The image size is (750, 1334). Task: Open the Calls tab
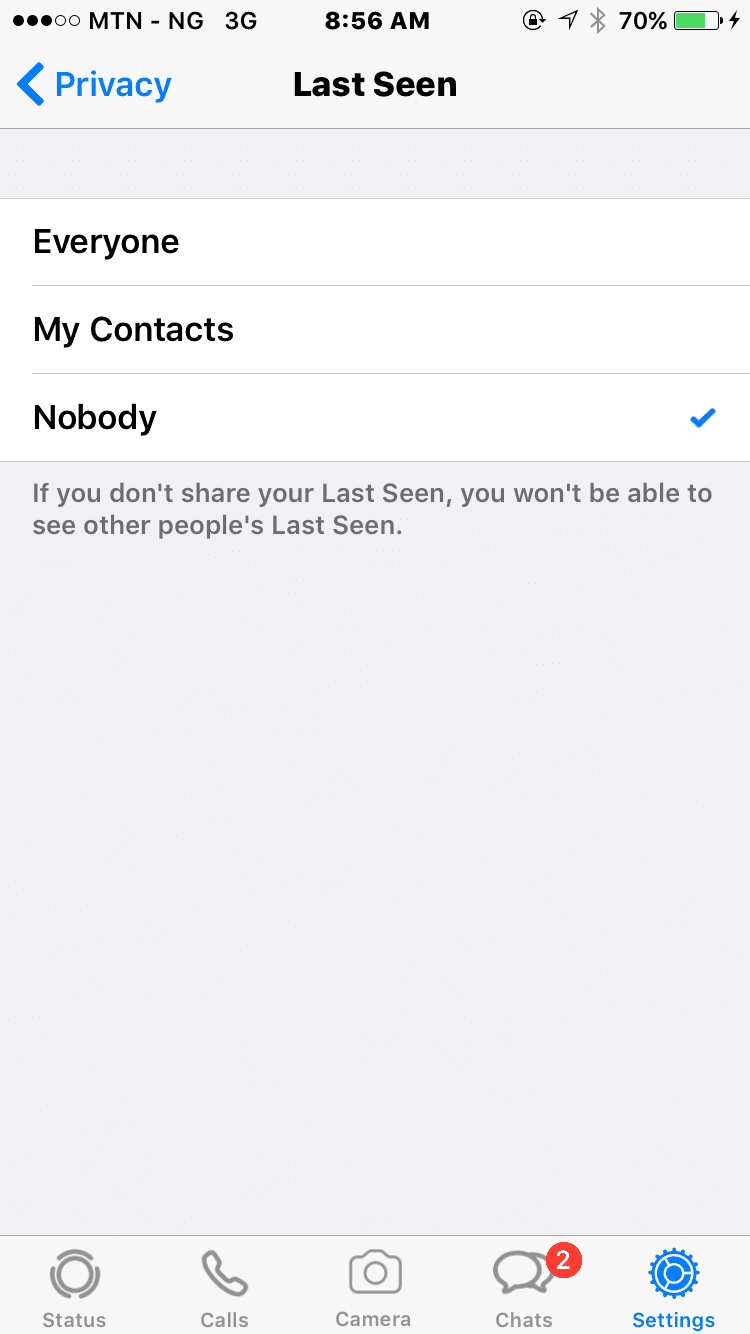[224, 1287]
